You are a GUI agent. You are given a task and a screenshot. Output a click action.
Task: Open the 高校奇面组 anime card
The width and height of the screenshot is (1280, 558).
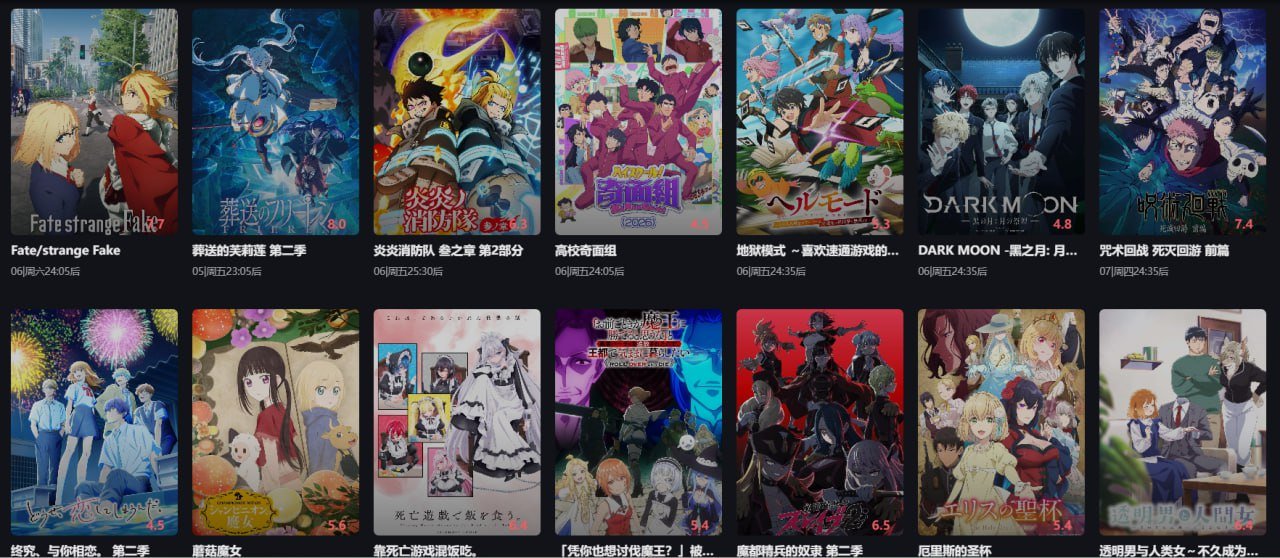tap(638, 122)
